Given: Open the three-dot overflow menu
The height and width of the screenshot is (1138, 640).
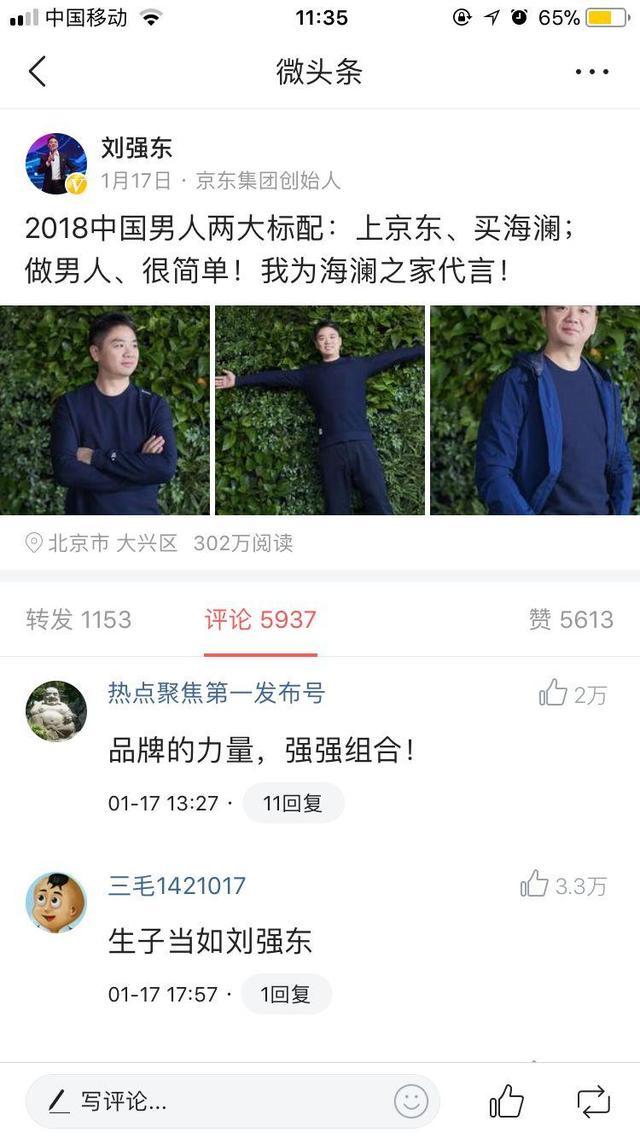Looking at the screenshot, I should tap(592, 72).
